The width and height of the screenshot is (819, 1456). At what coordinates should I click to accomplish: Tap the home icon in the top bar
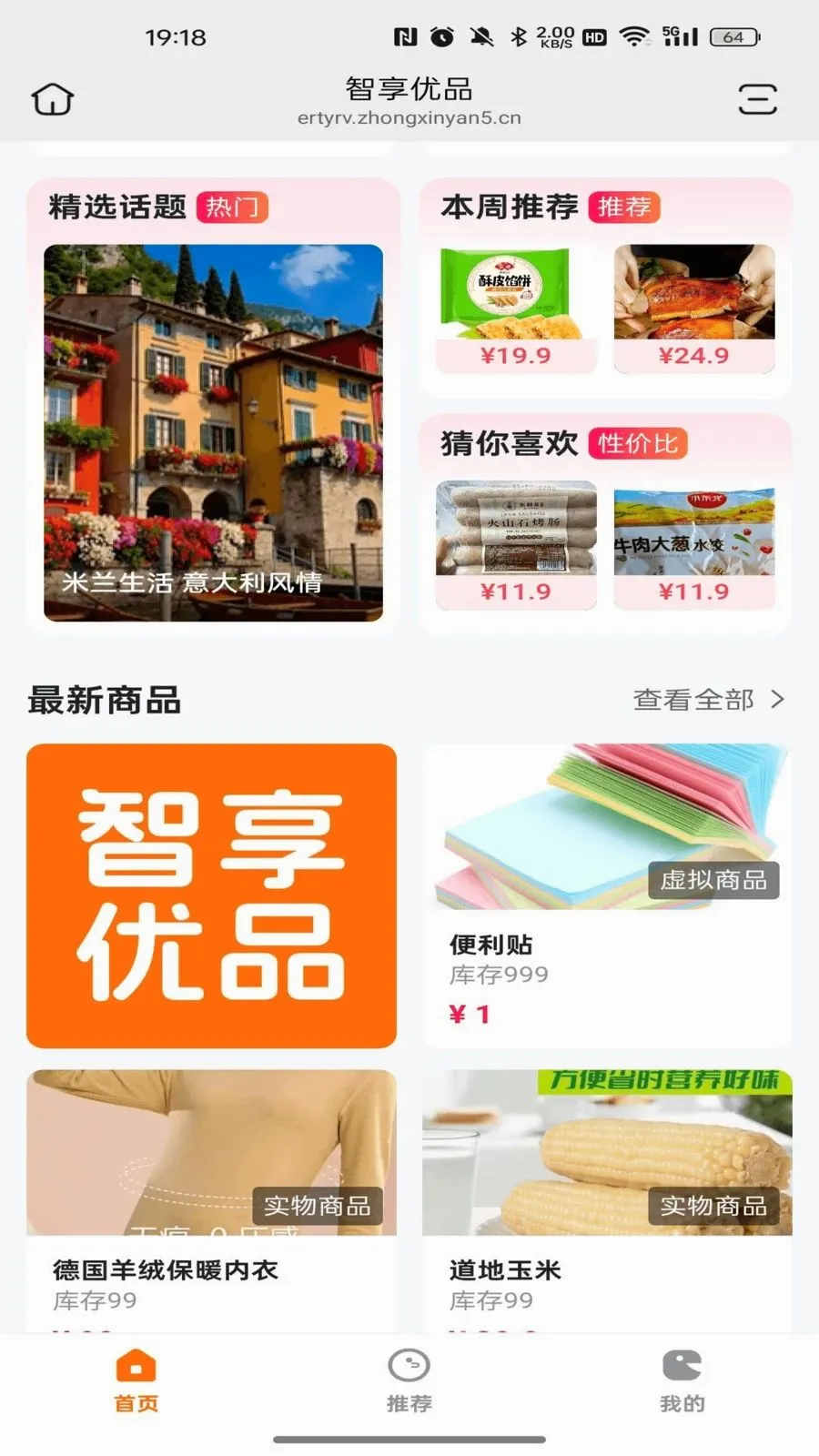pos(53,99)
